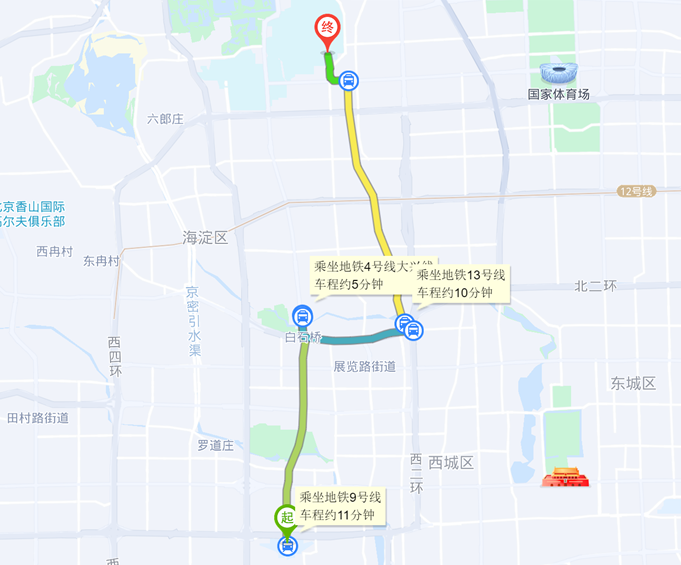Open the 国家体育场 landmark icon
The width and height of the screenshot is (681, 565).
click(x=558, y=74)
